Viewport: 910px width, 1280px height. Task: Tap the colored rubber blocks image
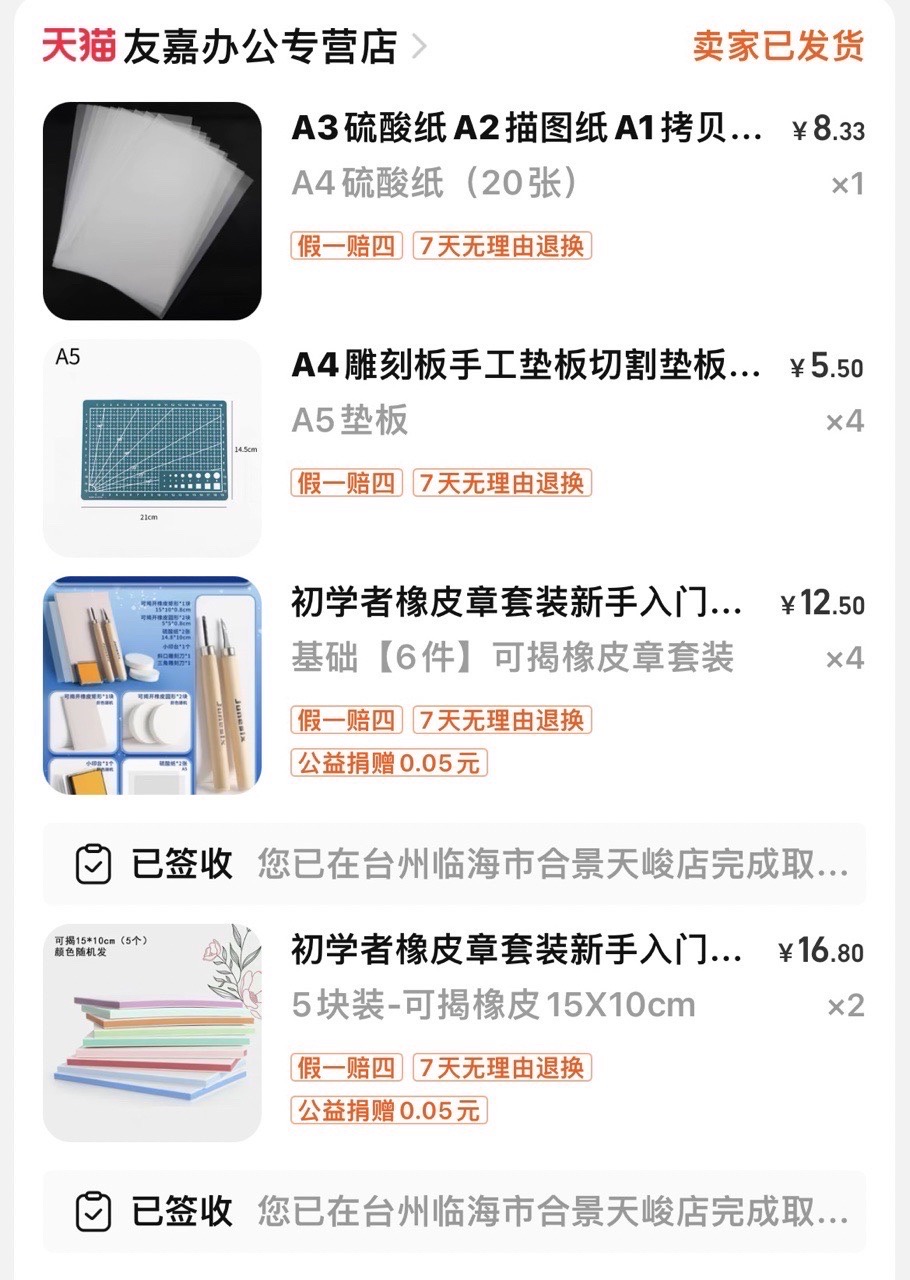pyautogui.click(x=152, y=1032)
